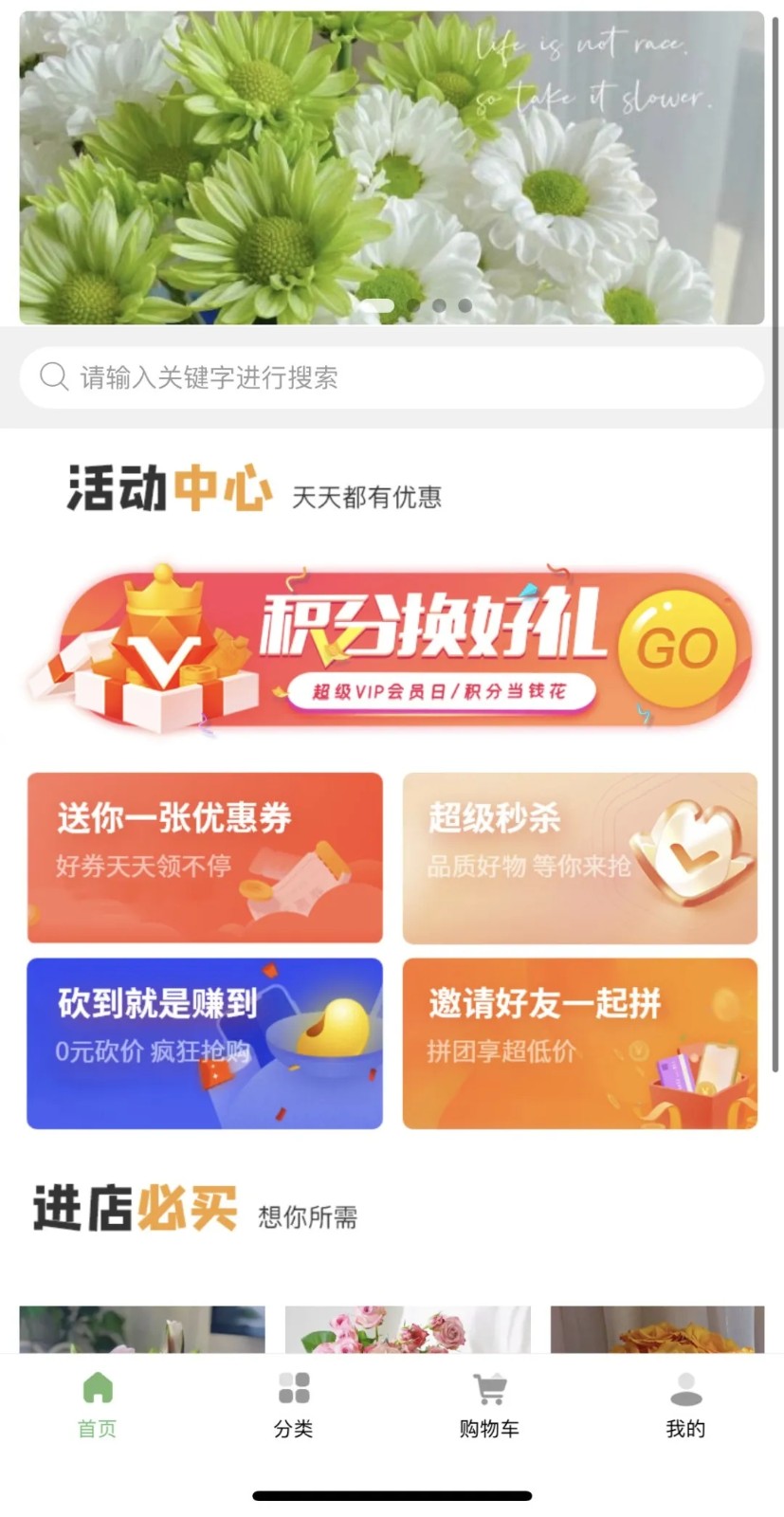Tap the 分类 category grid icon
Screen dimensions: 784x1517
pyautogui.click(x=292, y=1386)
